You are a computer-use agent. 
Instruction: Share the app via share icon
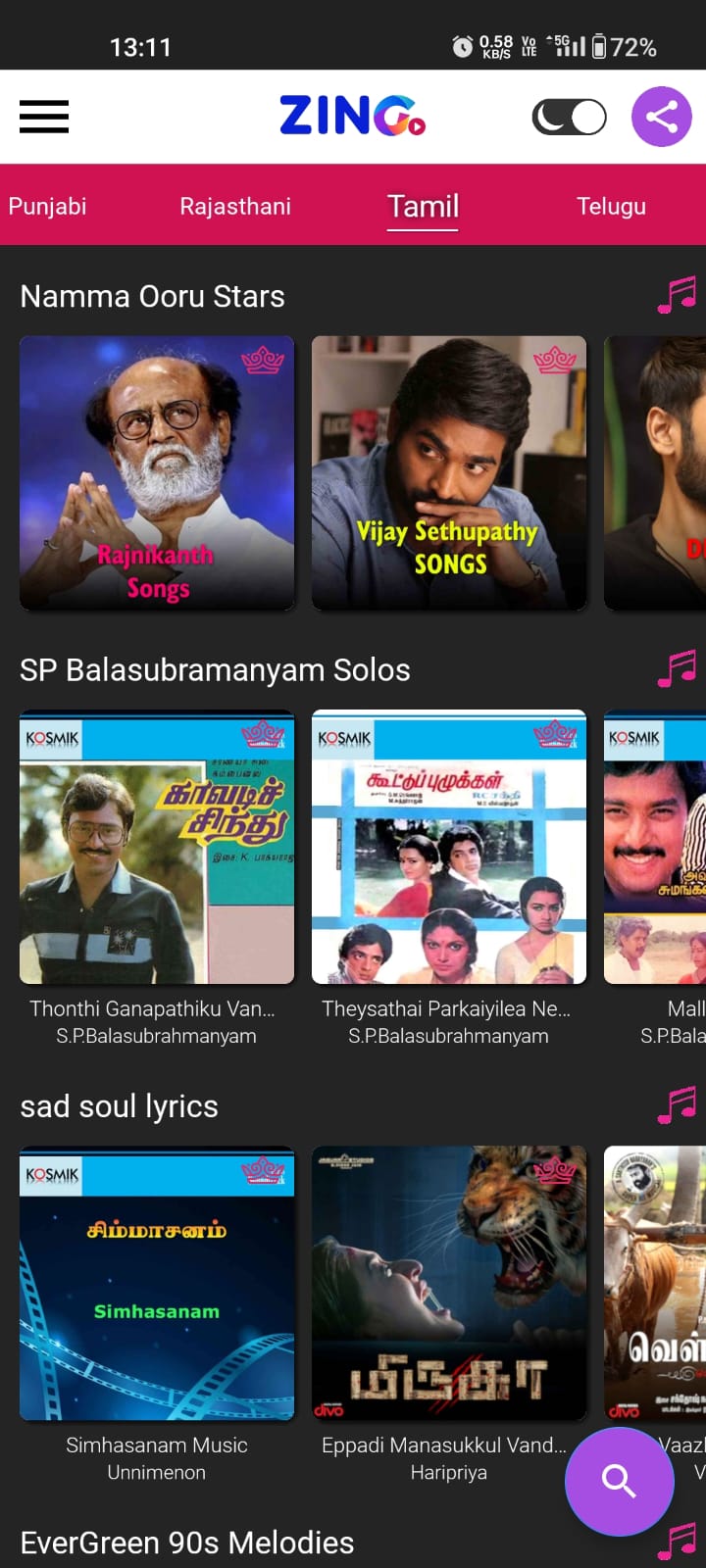661,117
